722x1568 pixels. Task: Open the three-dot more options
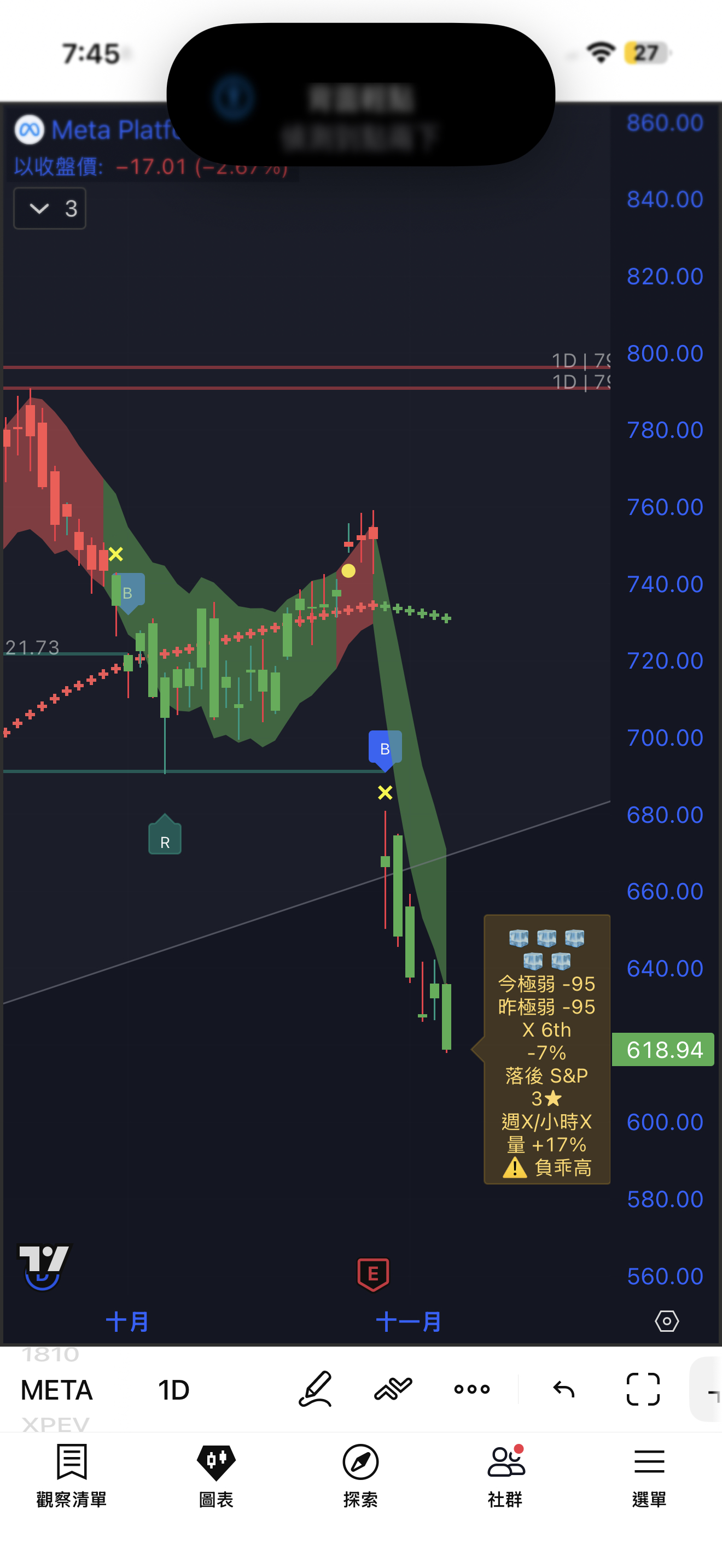tap(472, 1389)
